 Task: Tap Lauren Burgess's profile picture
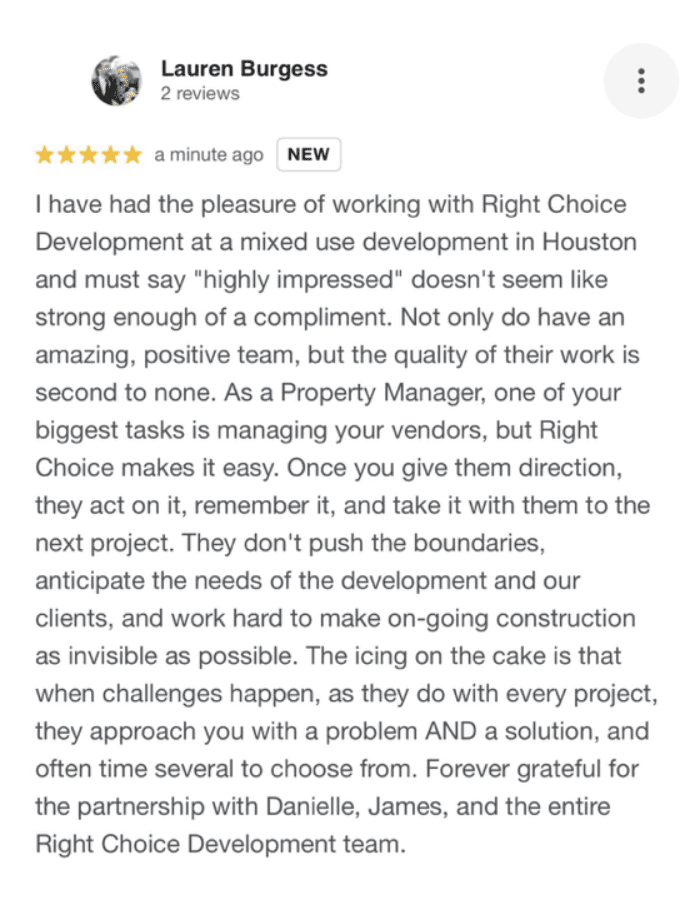click(x=117, y=81)
